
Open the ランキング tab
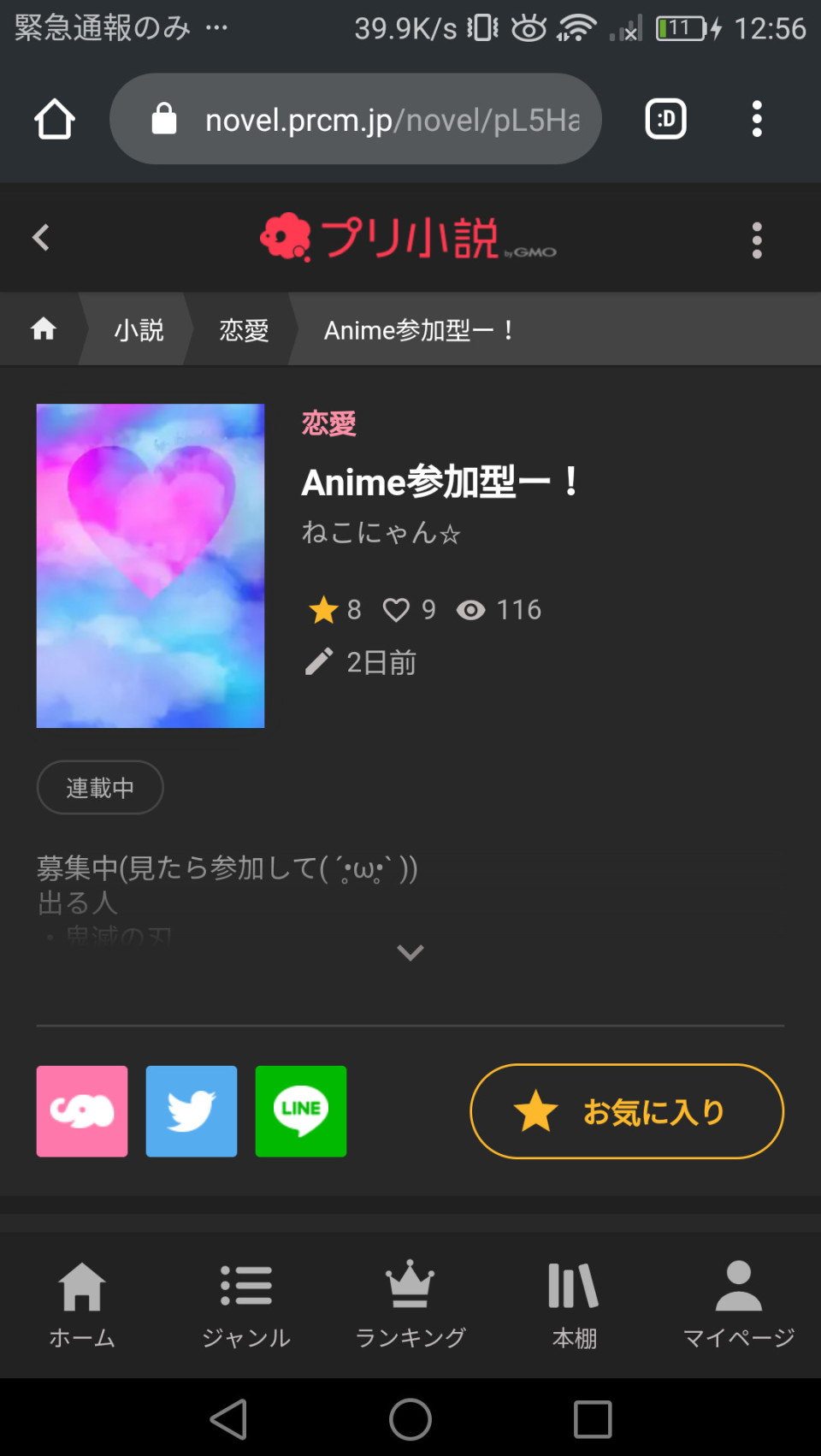(x=410, y=1305)
